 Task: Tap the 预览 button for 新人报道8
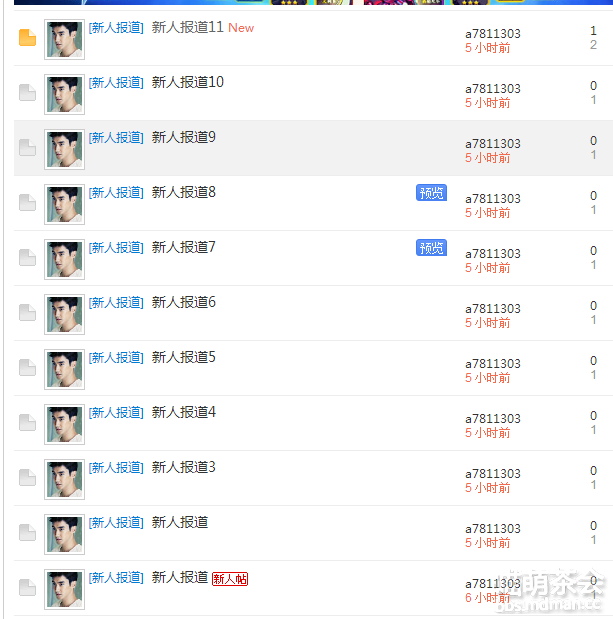[431, 193]
